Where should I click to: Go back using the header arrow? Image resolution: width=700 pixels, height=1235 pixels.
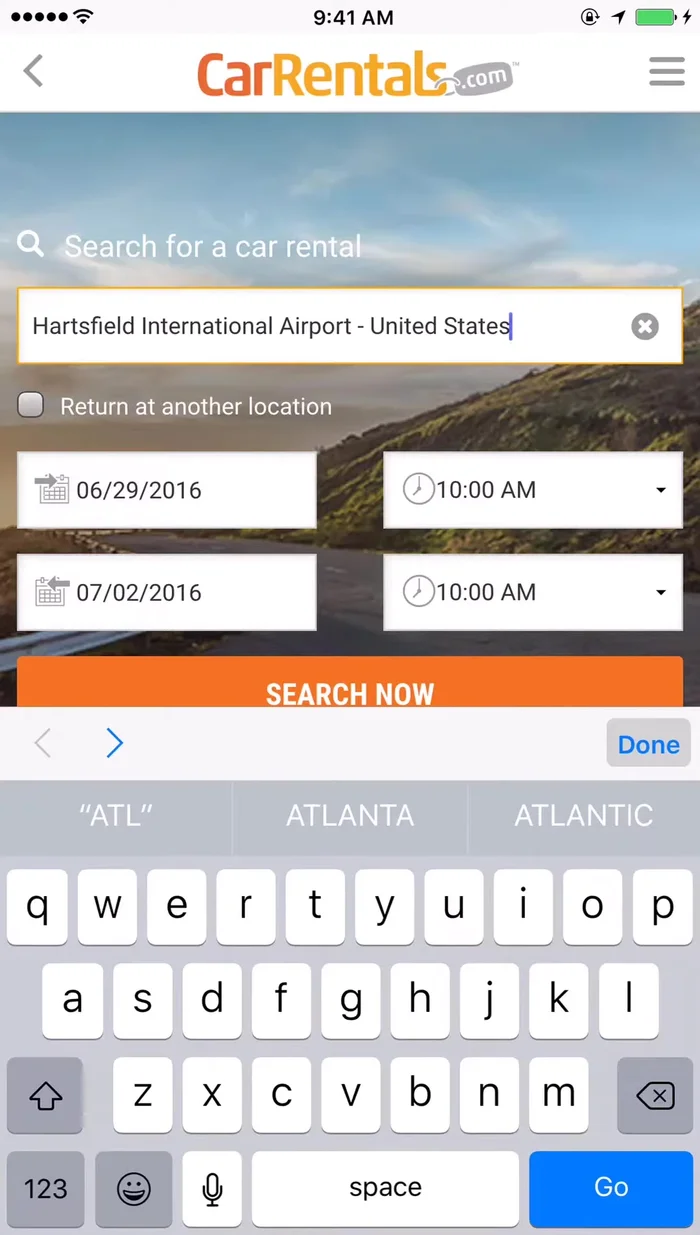click(x=34, y=72)
